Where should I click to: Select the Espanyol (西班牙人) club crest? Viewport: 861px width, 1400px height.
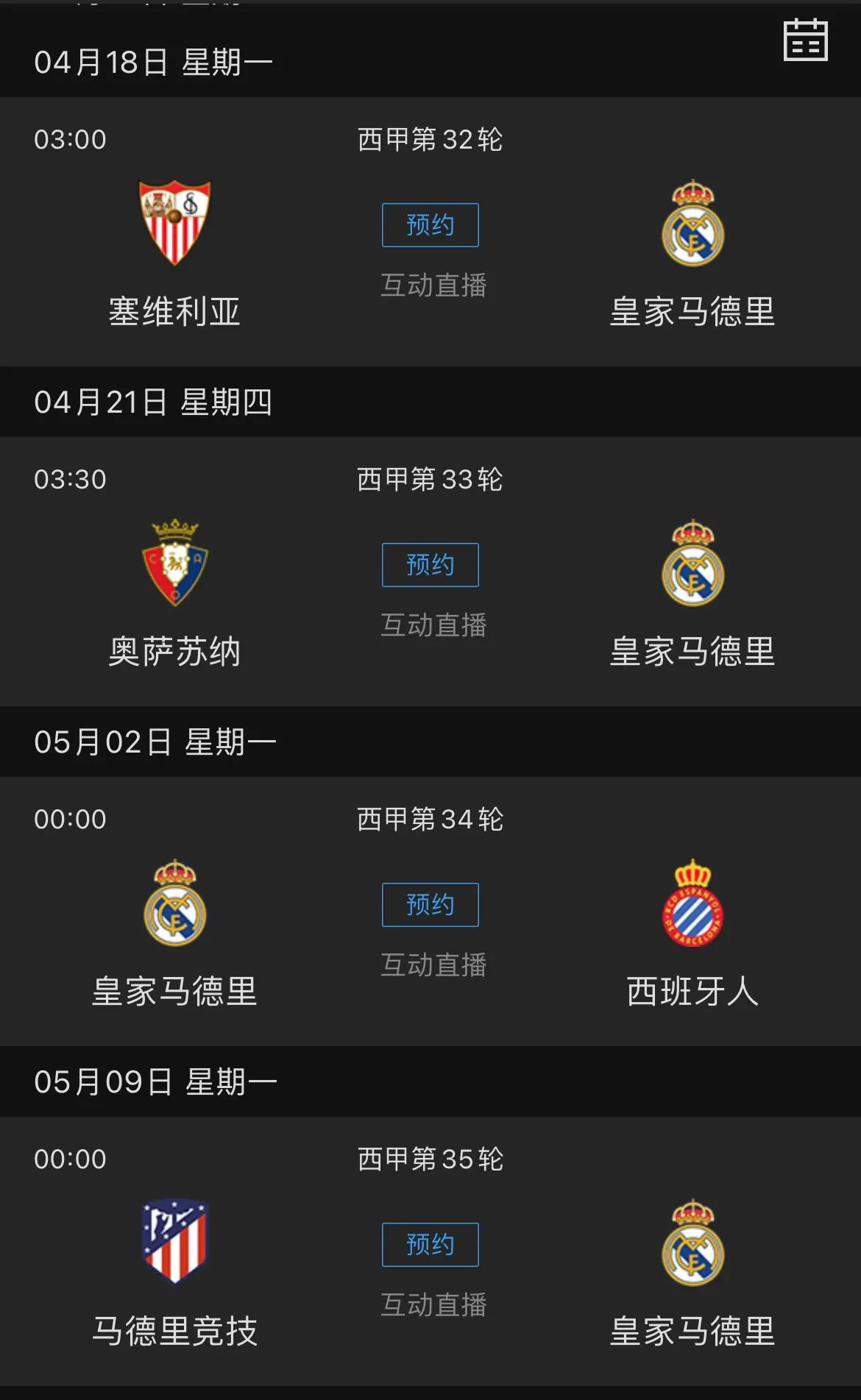[x=692, y=904]
